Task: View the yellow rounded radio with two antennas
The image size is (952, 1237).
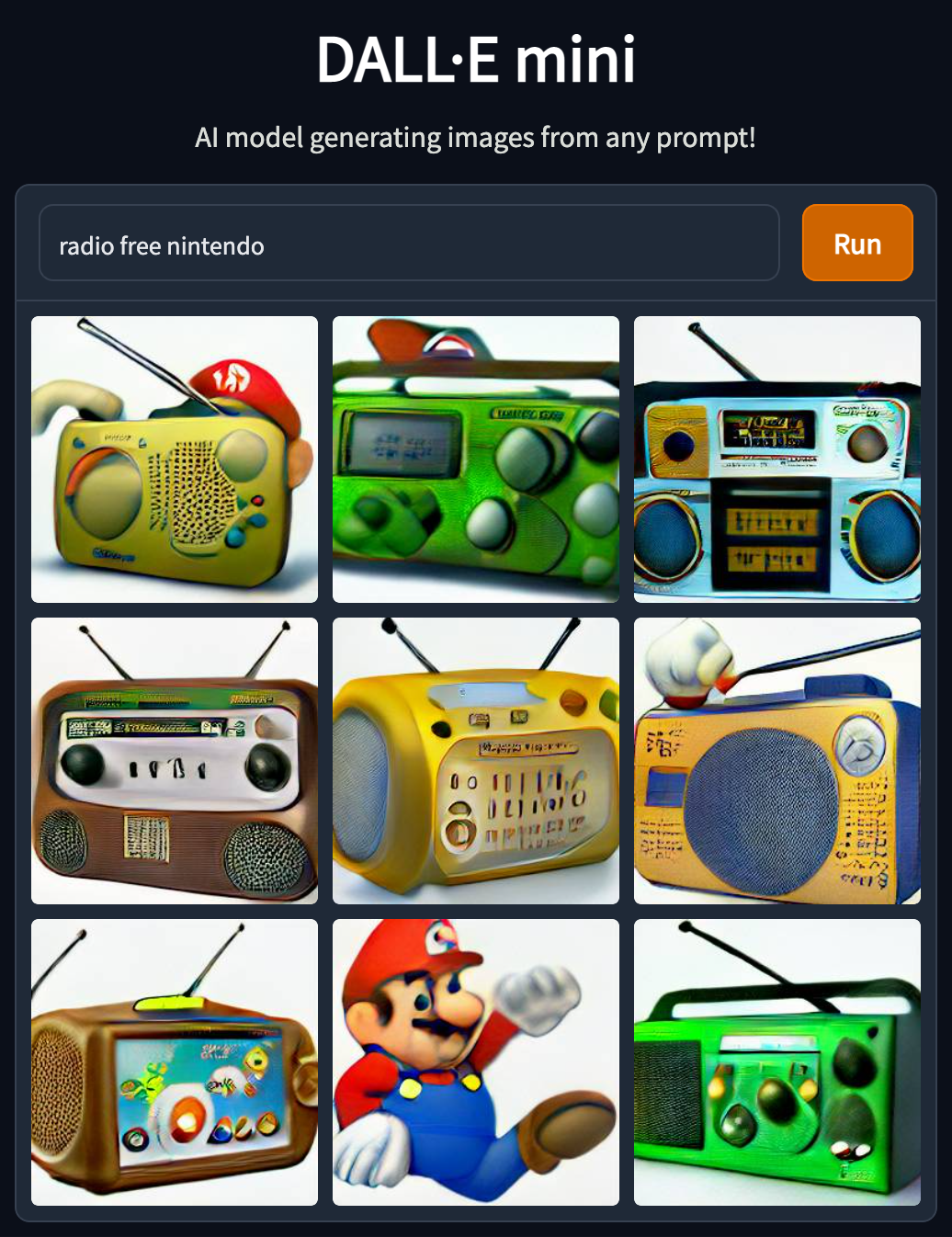Action: (x=476, y=761)
